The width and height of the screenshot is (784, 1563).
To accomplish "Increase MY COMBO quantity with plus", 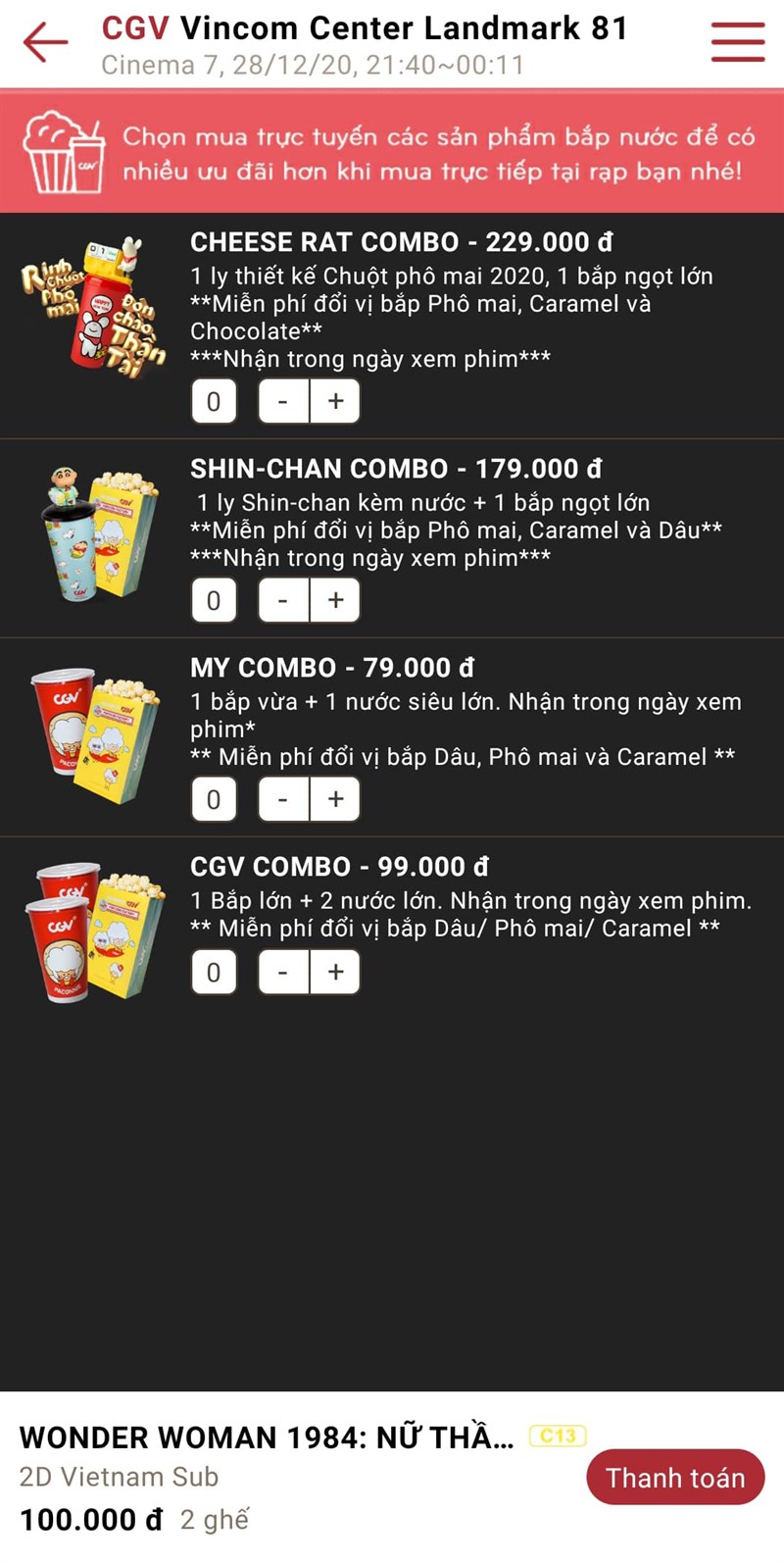I will 334,799.
